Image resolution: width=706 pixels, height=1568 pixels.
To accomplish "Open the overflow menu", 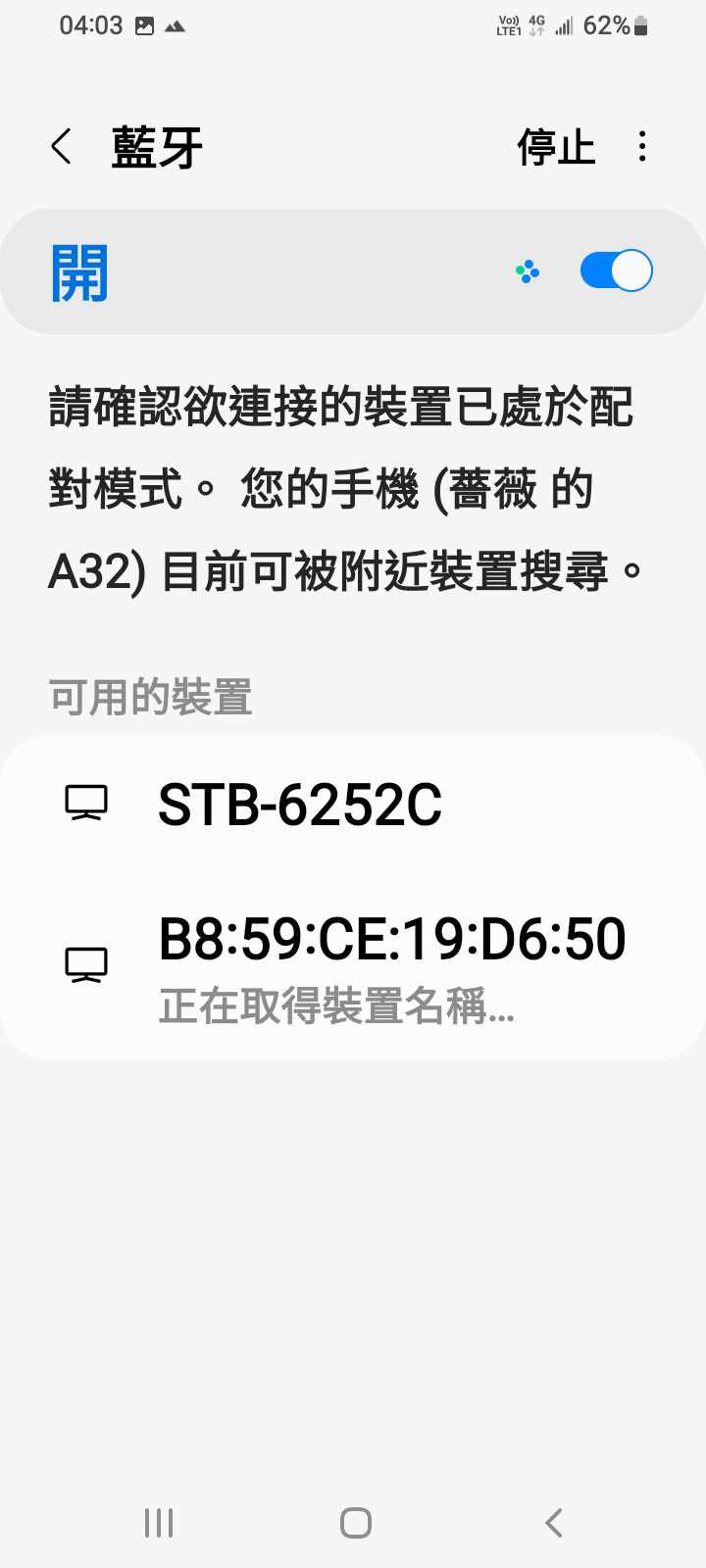I will [642, 147].
